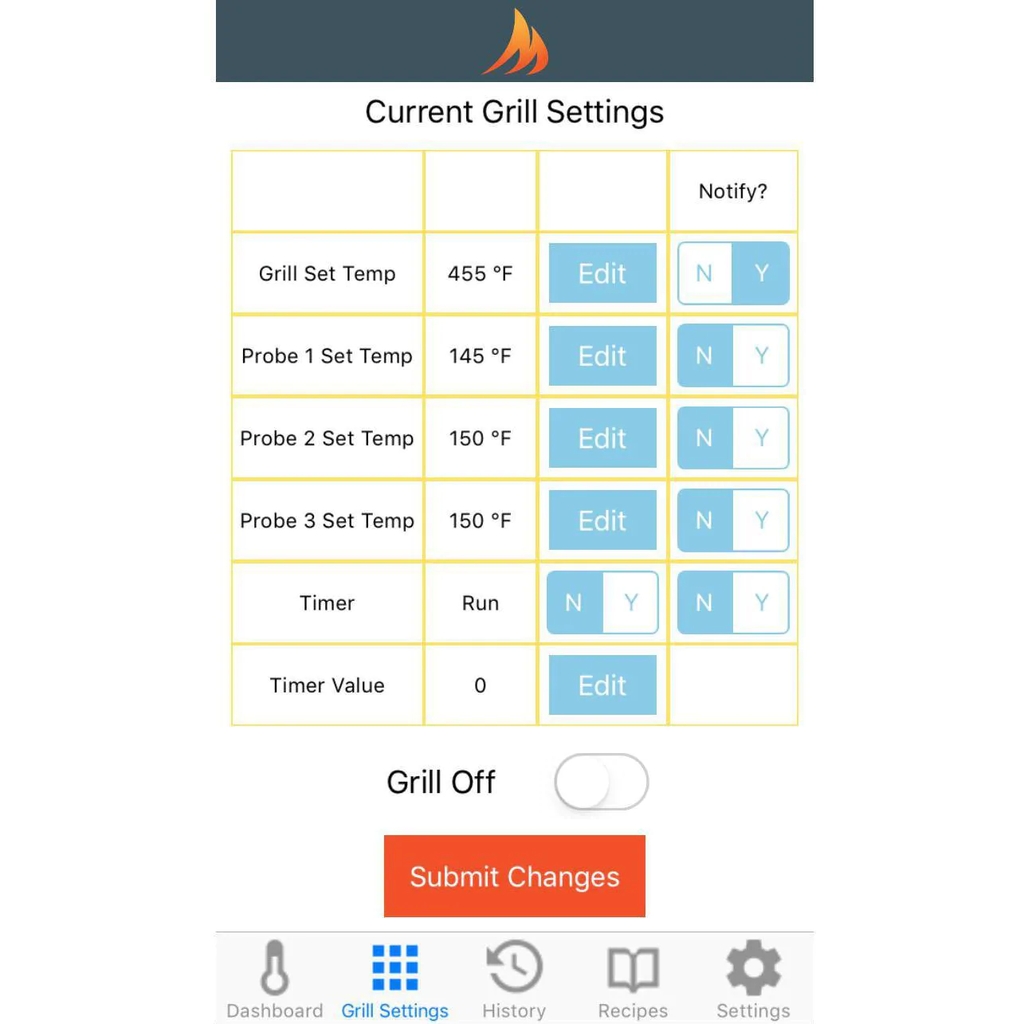Viewport: 1024px width, 1024px height.
Task: Toggle the Timer Run N/Y switch
Action: tap(602, 603)
